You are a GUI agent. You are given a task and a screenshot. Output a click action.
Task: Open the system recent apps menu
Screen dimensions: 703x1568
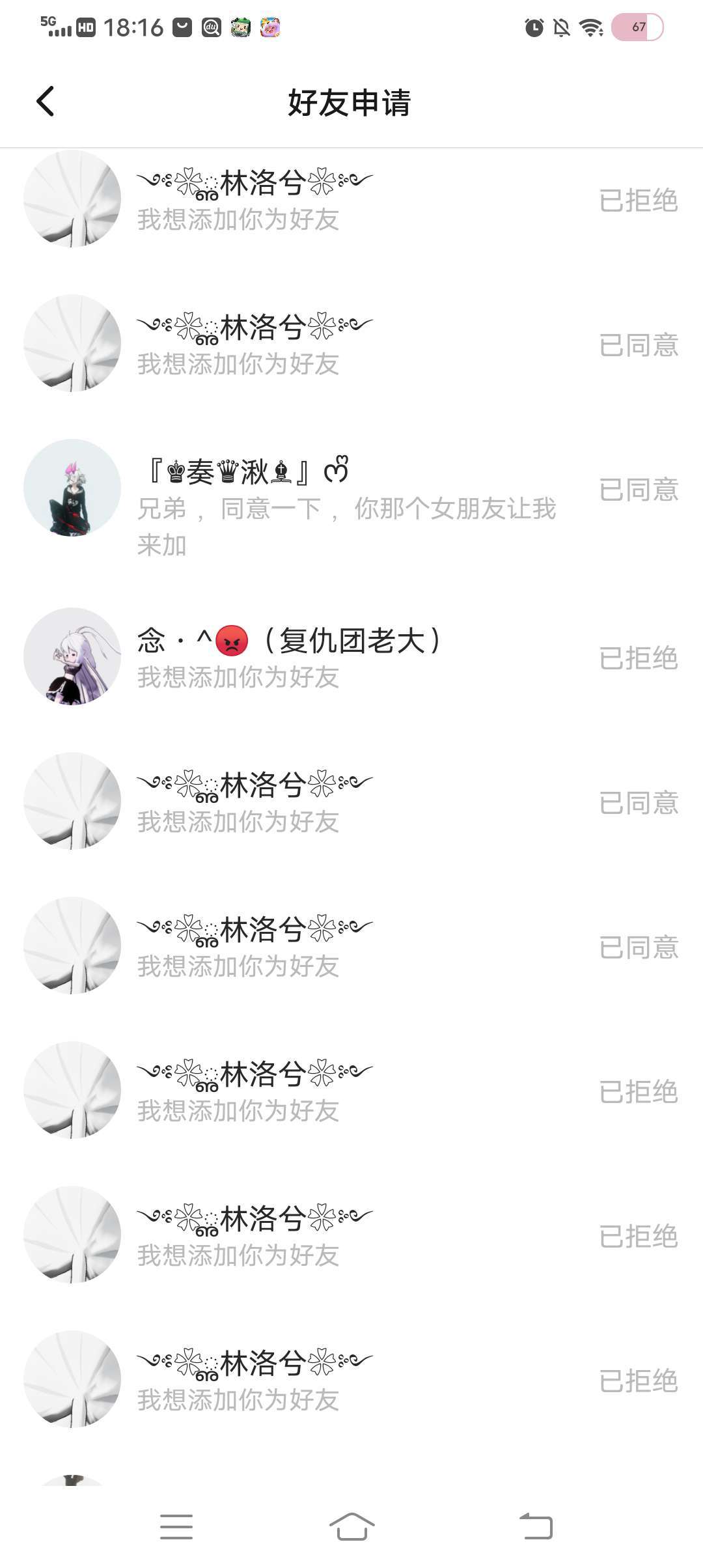[176, 1526]
